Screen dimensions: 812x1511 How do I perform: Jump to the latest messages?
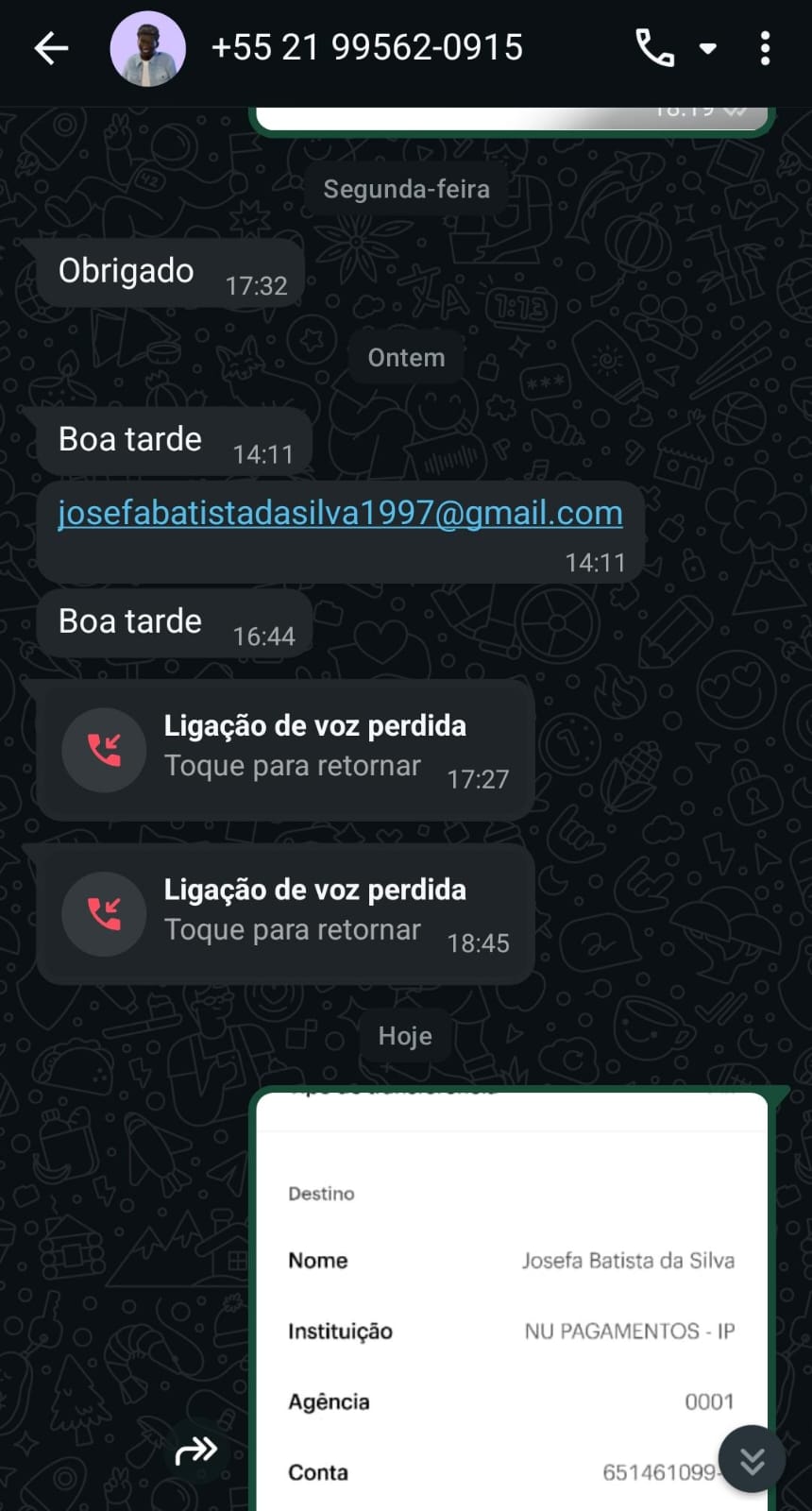tap(752, 1460)
